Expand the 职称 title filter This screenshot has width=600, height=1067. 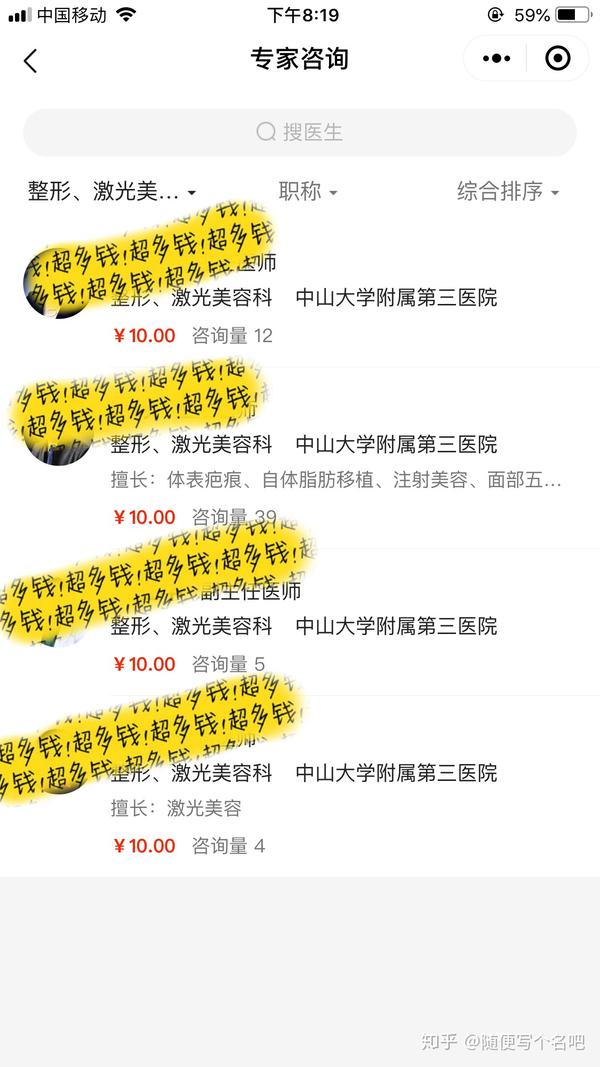click(x=307, y=191)
